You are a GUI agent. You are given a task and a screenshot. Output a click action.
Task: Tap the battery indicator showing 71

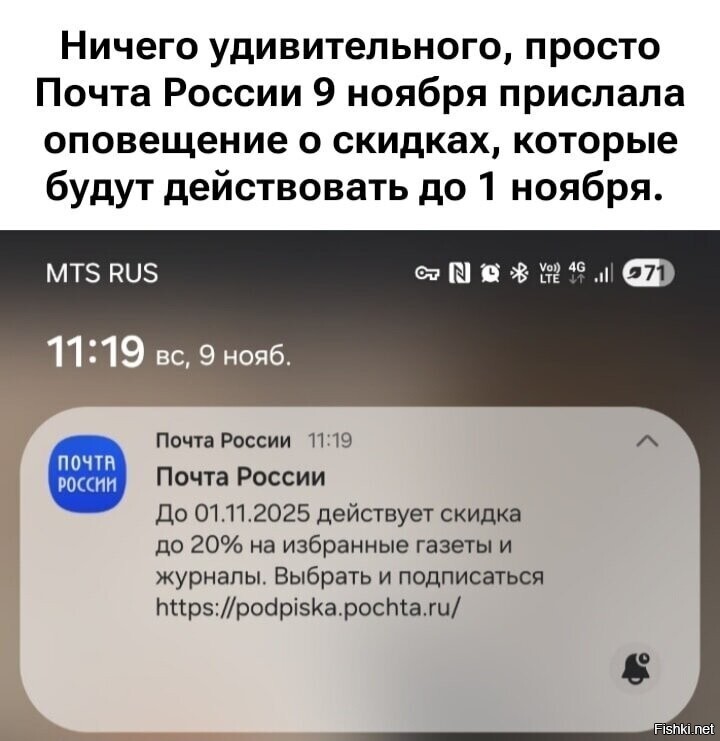point(650,271)
